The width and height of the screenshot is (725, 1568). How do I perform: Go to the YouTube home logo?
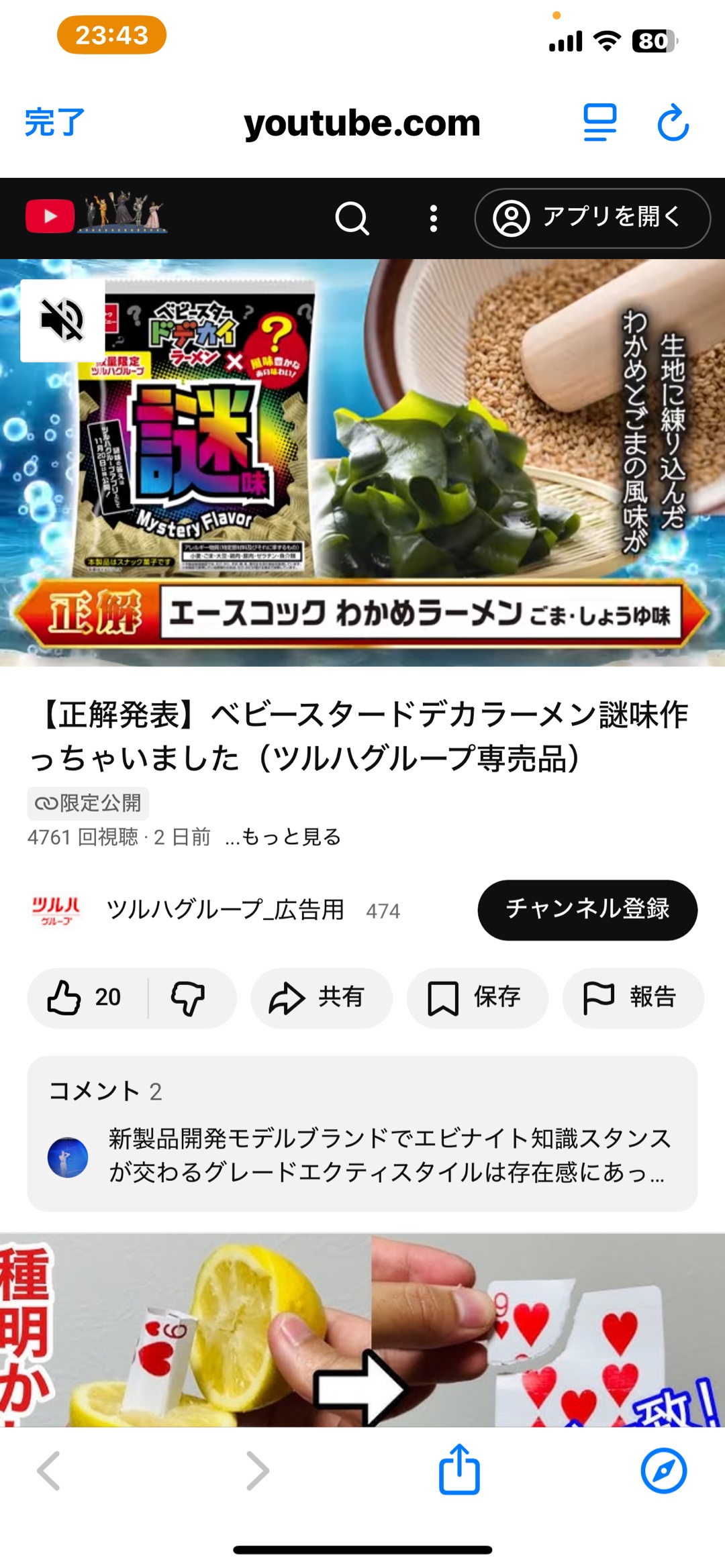pyautogui.click(x=50, y=217)
